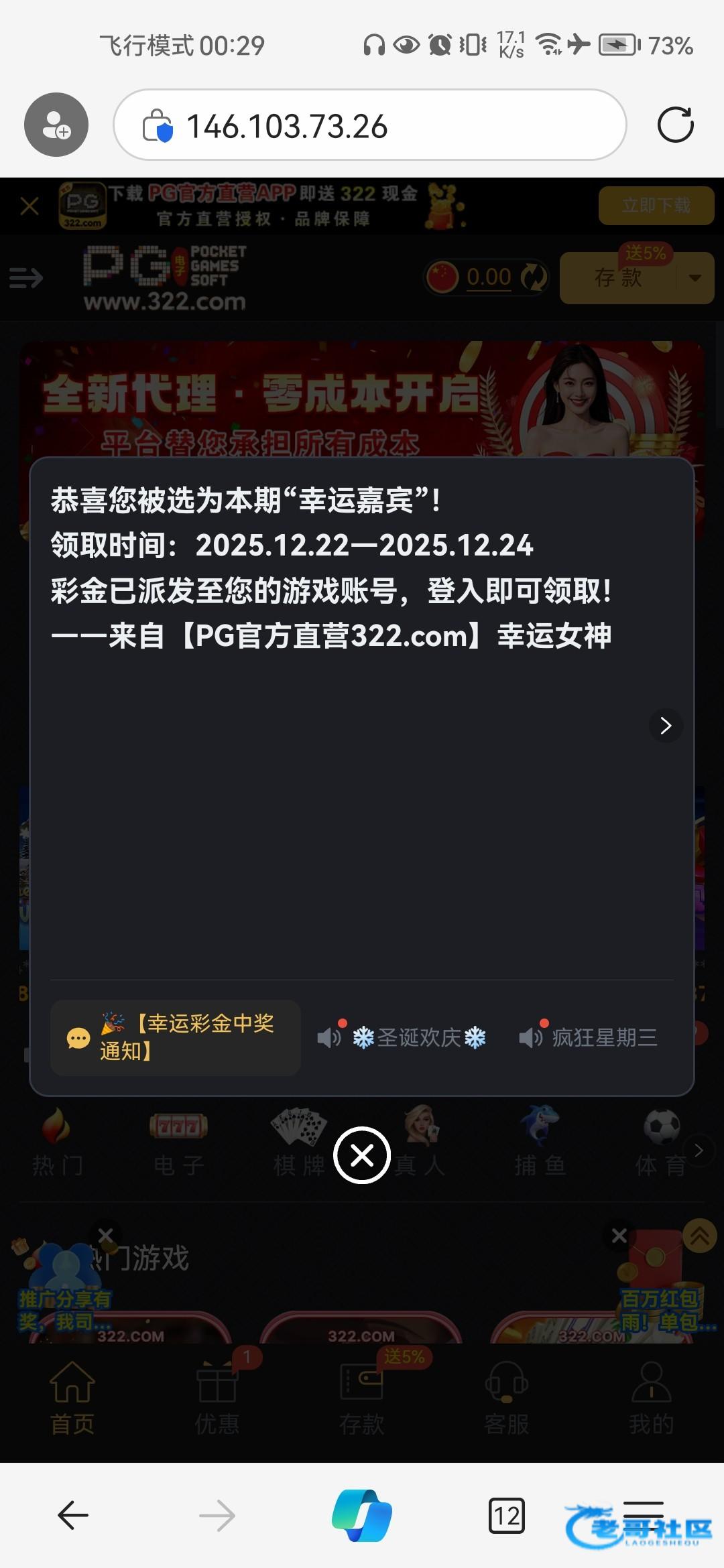Open the browser profile icon

pos(56,125)
